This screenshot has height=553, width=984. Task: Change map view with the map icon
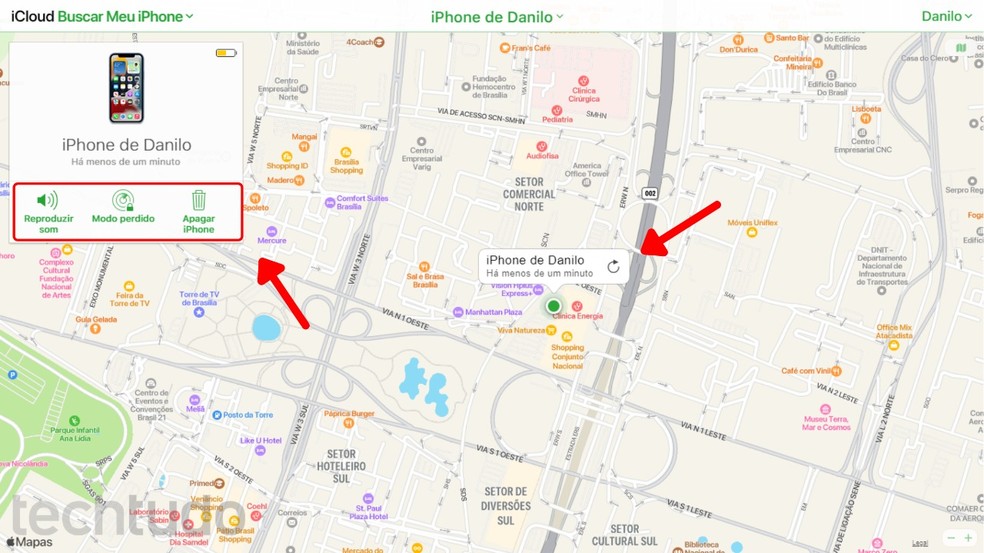[x=961, y=47]
